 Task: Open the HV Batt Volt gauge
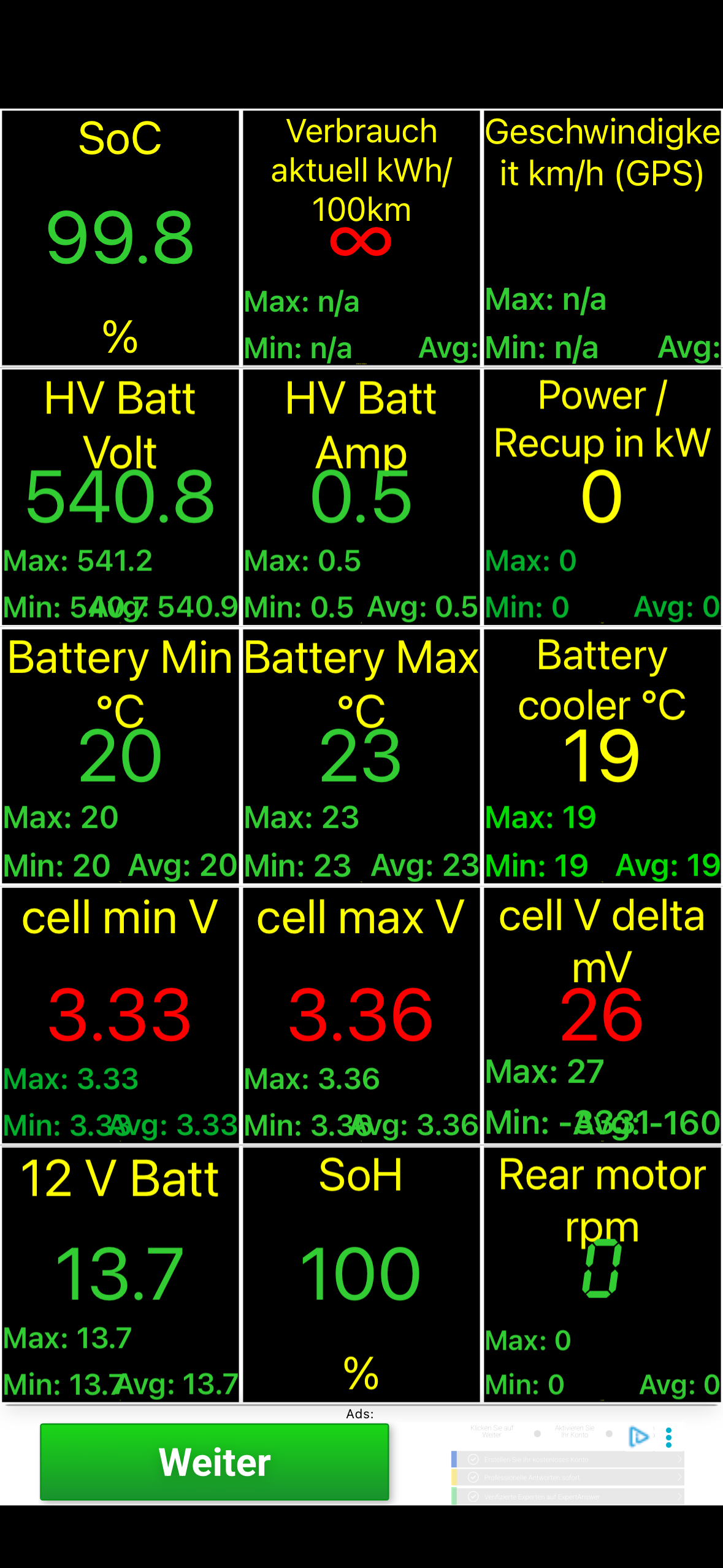[x=120, y=497]
